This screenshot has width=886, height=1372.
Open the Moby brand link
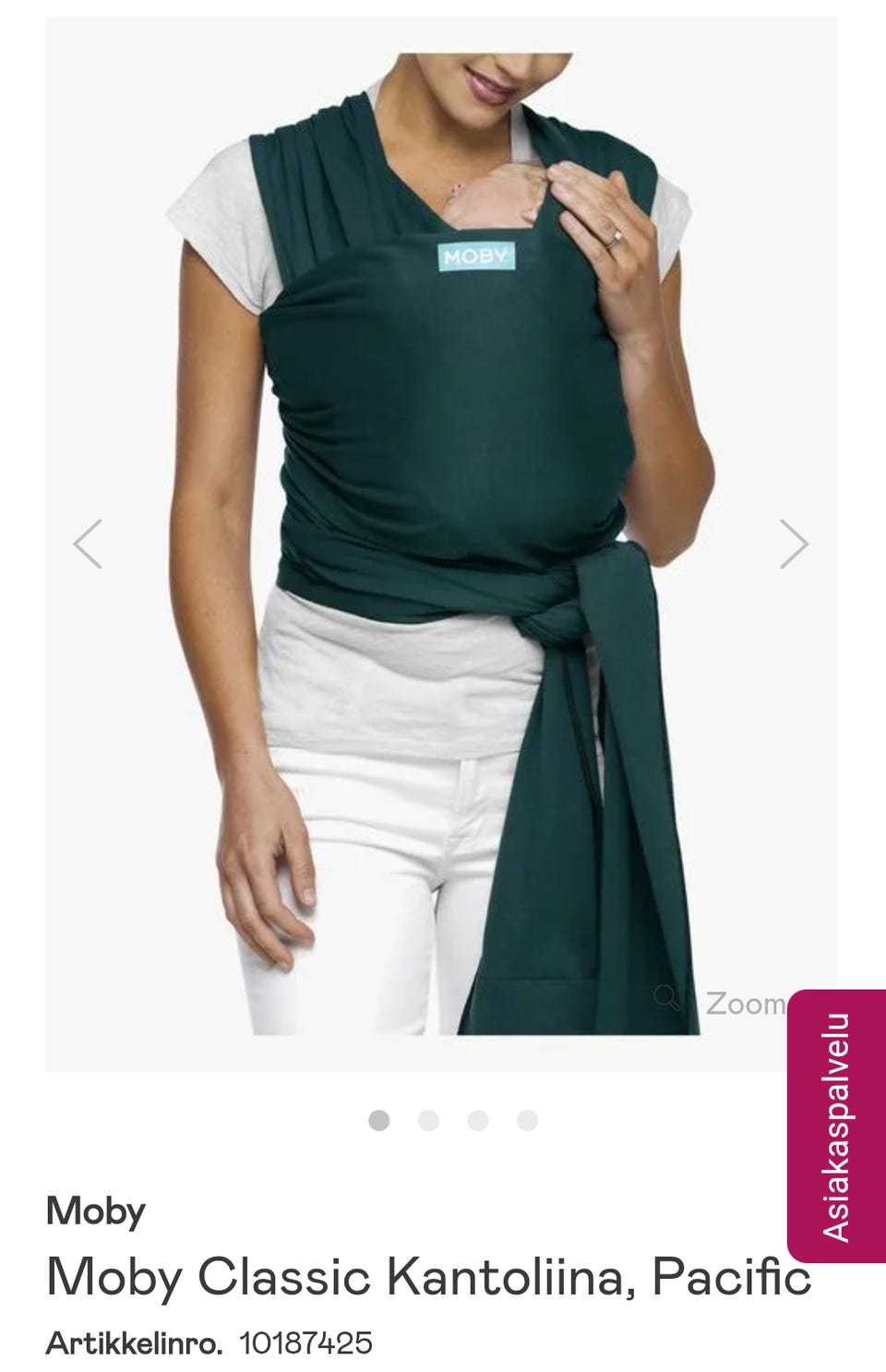pos(96,1210)
